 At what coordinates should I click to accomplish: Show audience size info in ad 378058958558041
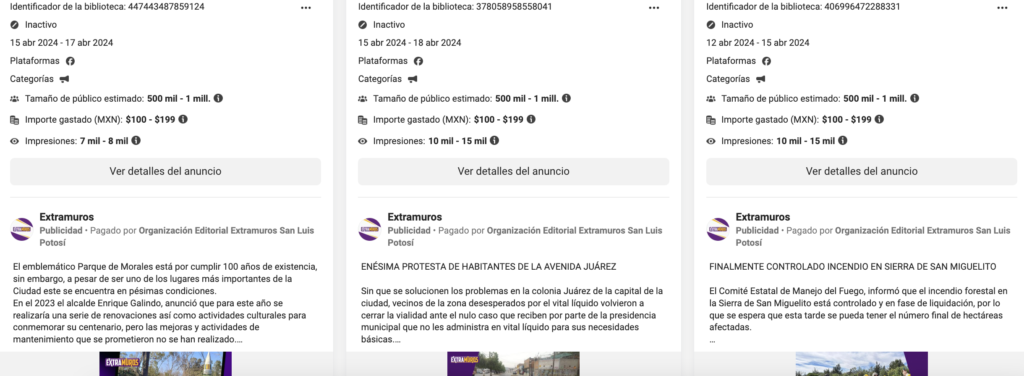[x=566, y=98]
